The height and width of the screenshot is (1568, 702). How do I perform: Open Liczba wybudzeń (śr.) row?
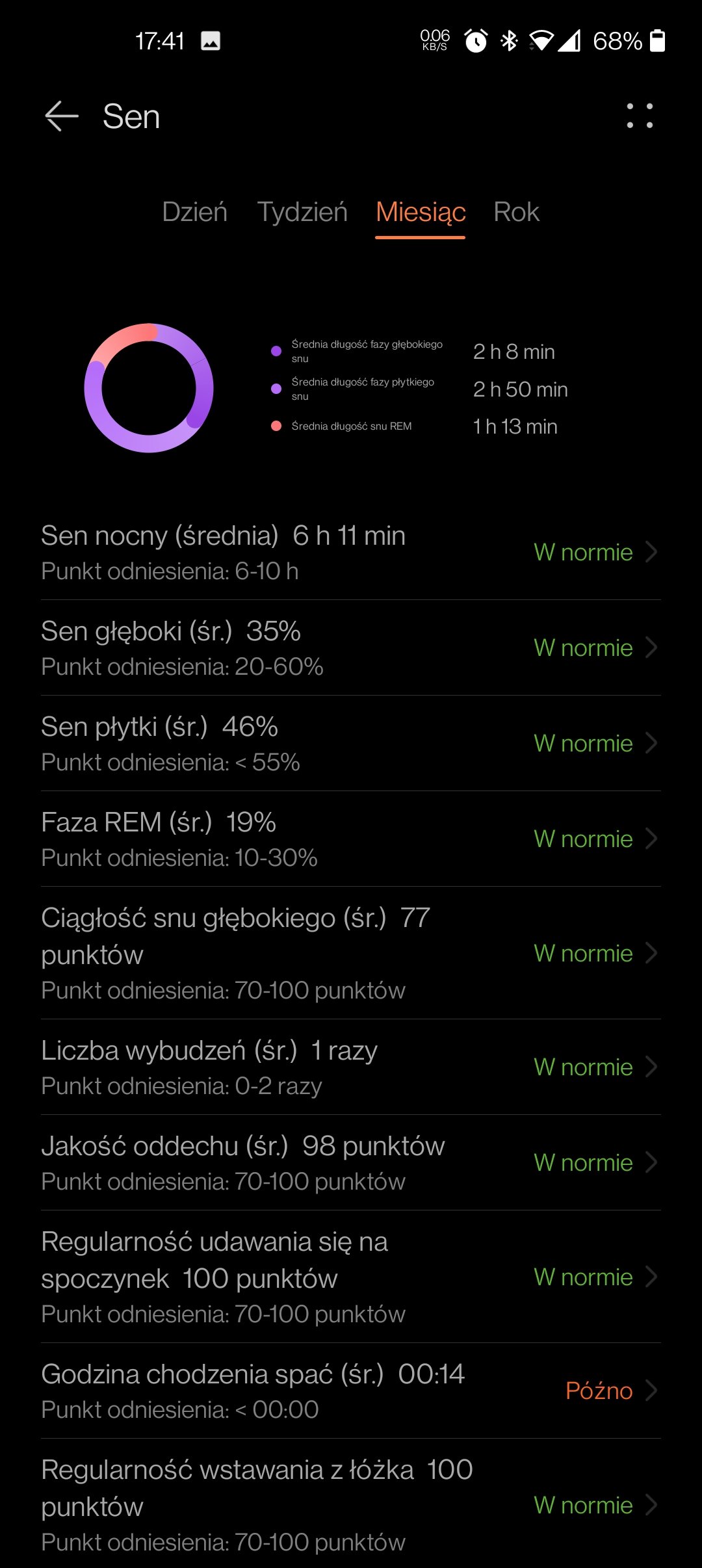(351, 1067)
